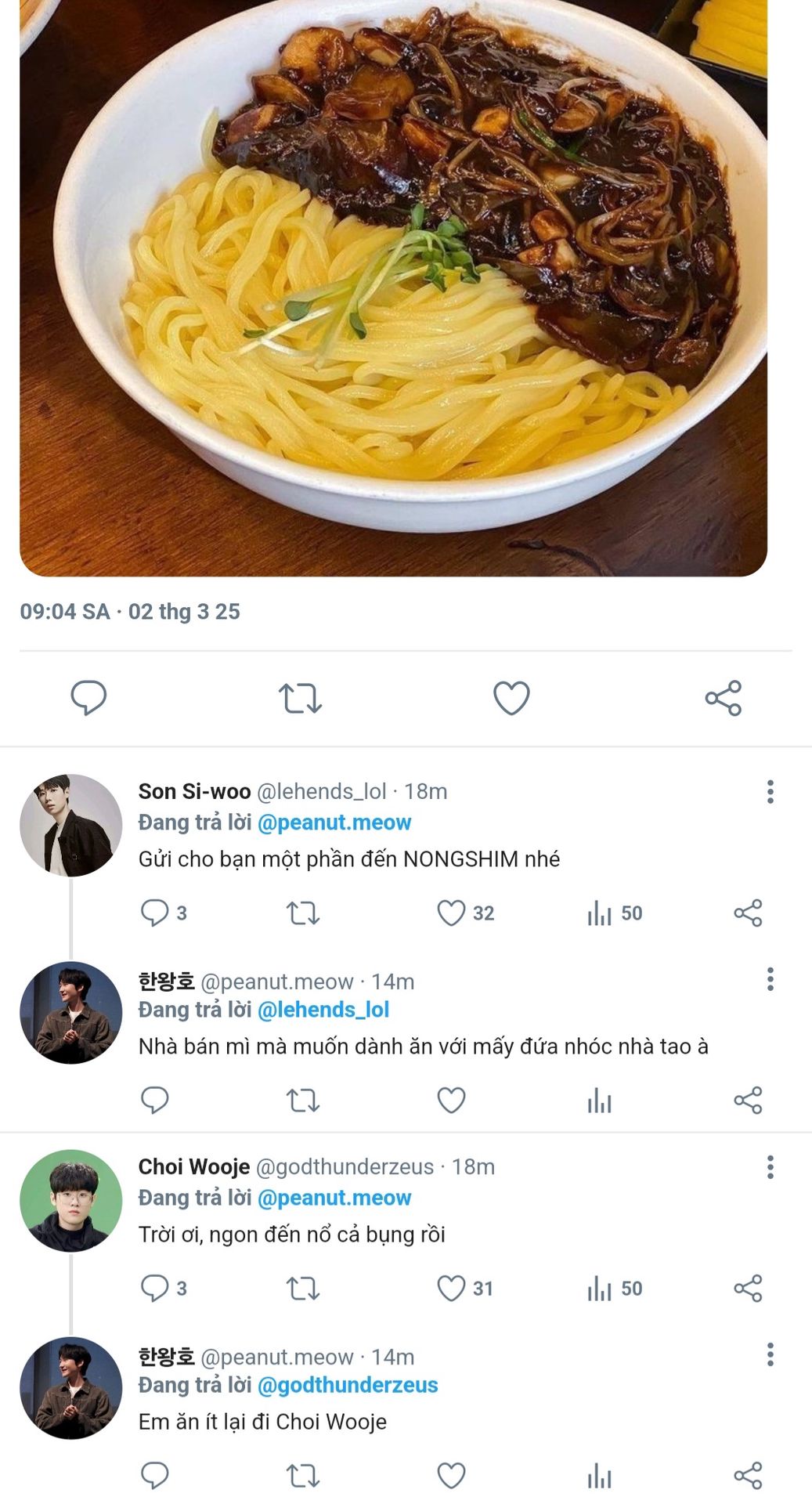Like Son Si-woo's reply about NONGSHIM

coord(451,913)
